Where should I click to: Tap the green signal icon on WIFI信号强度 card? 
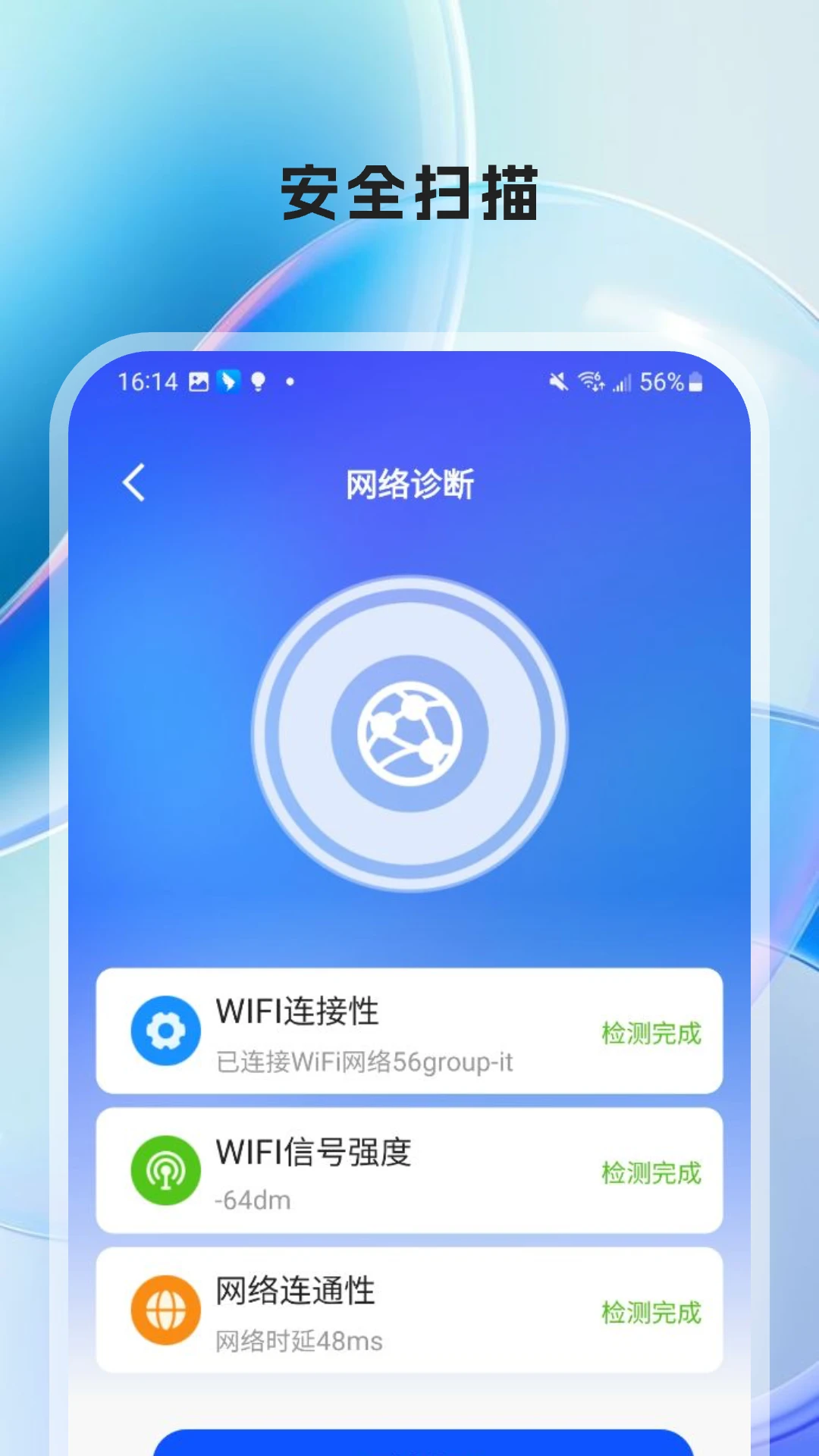tap(165, 1169)
